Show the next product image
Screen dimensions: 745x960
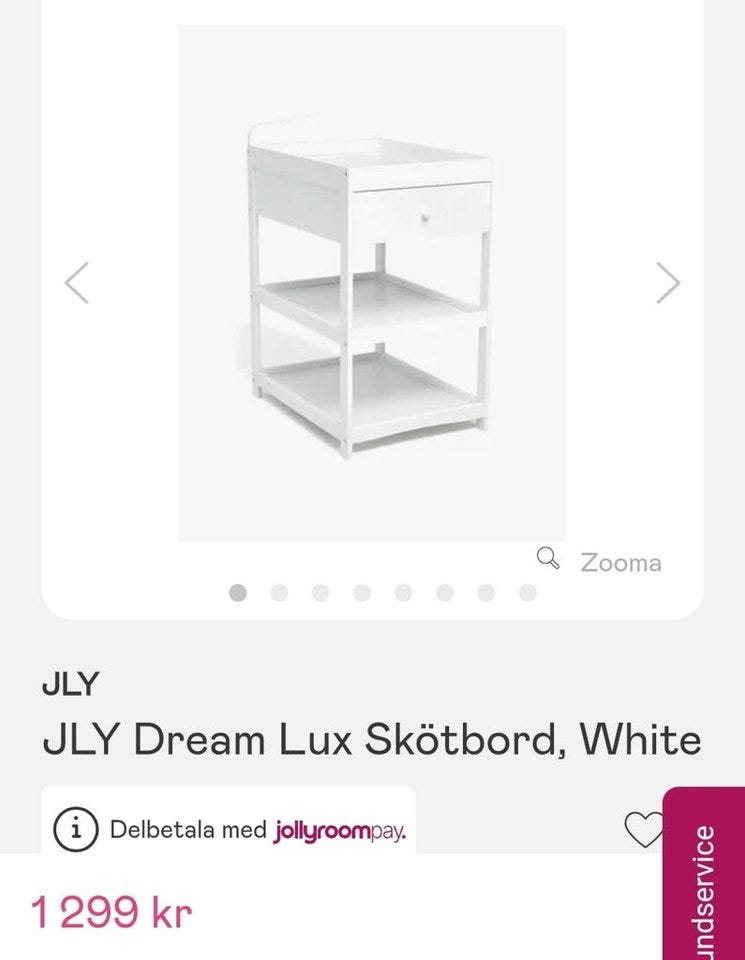click(668, 282)
